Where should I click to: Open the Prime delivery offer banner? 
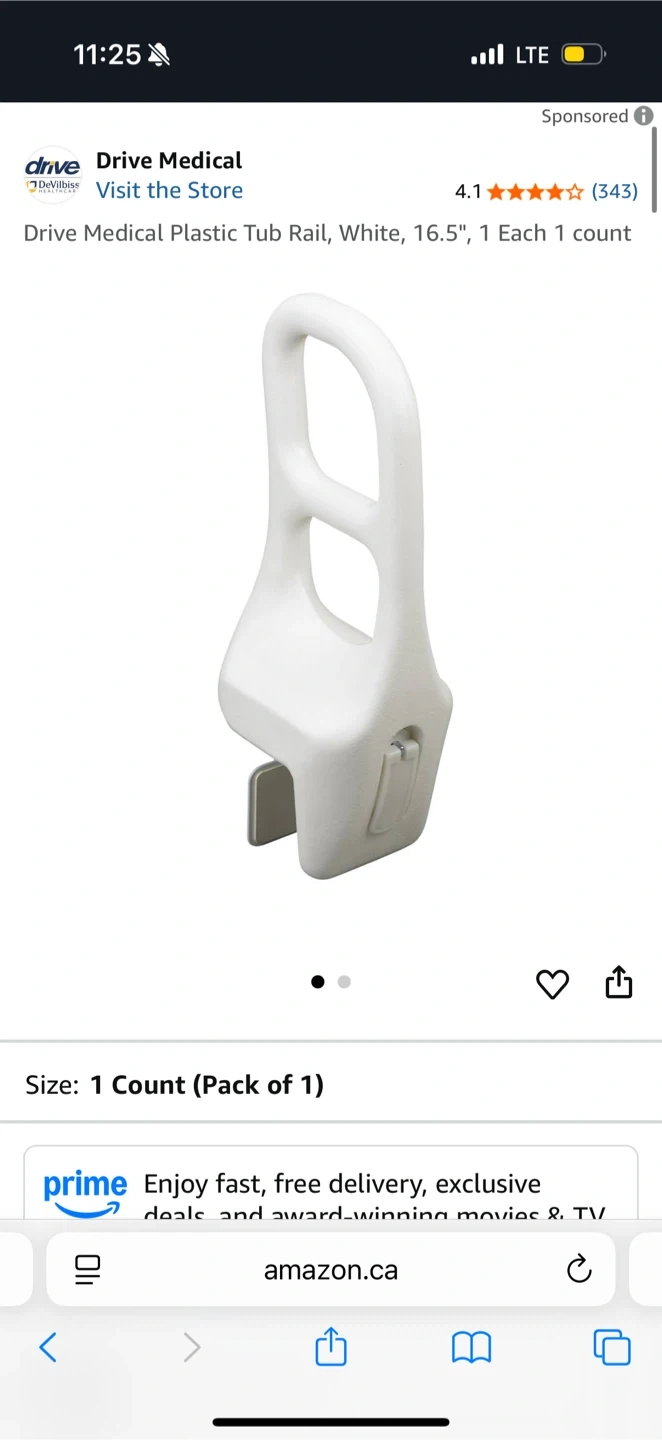pyautogui.click(x=330, y=1190)
